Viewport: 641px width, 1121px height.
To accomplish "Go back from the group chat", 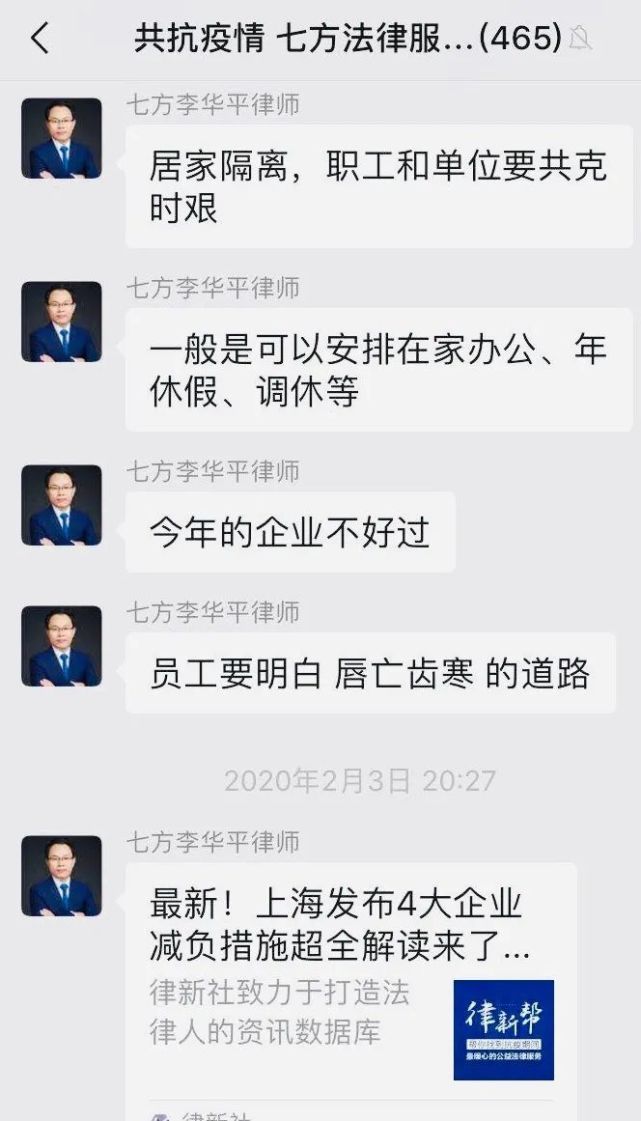I will coord(40,39).
